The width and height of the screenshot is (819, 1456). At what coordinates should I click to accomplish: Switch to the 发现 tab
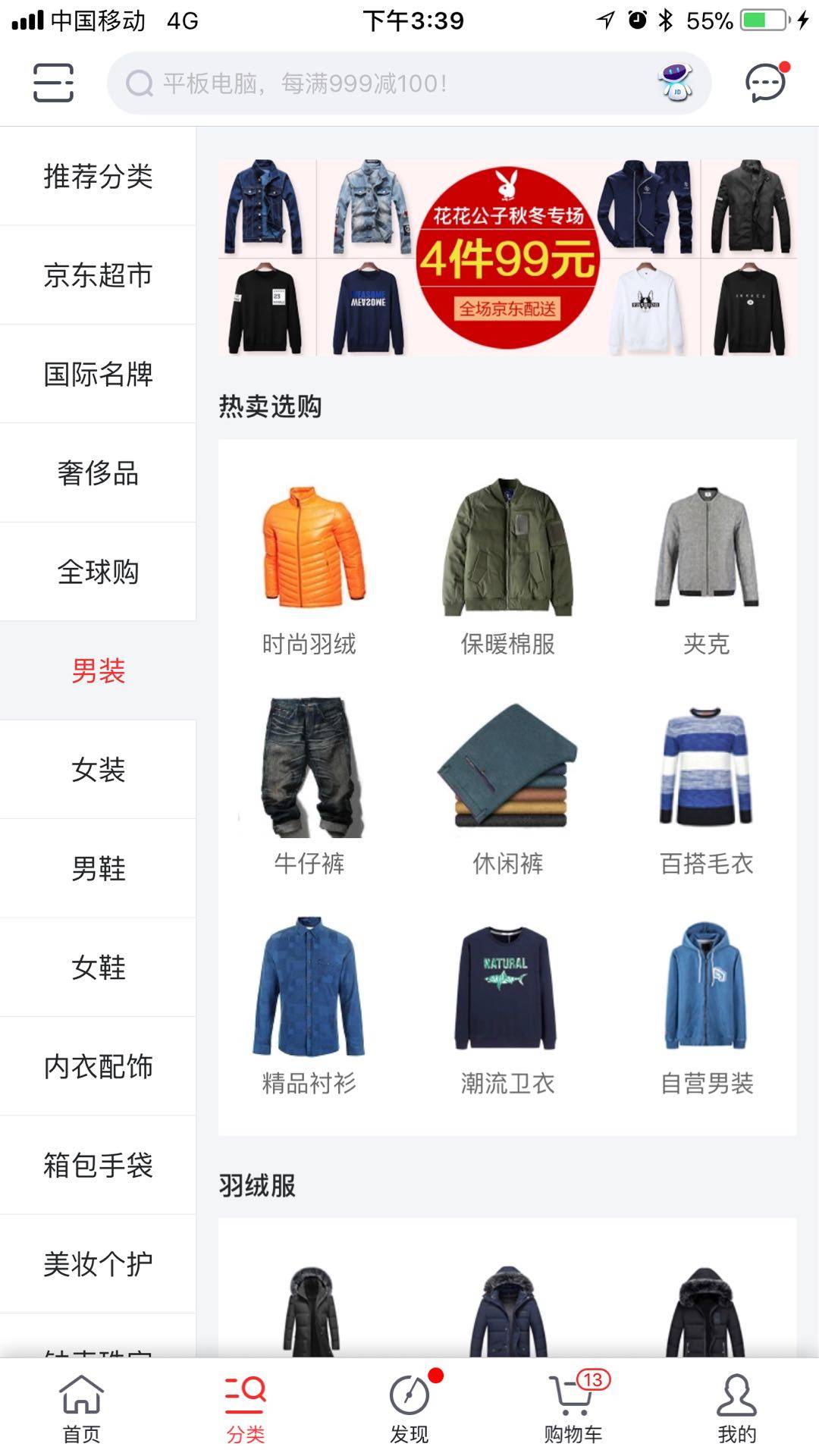[x=409, y=1408]
